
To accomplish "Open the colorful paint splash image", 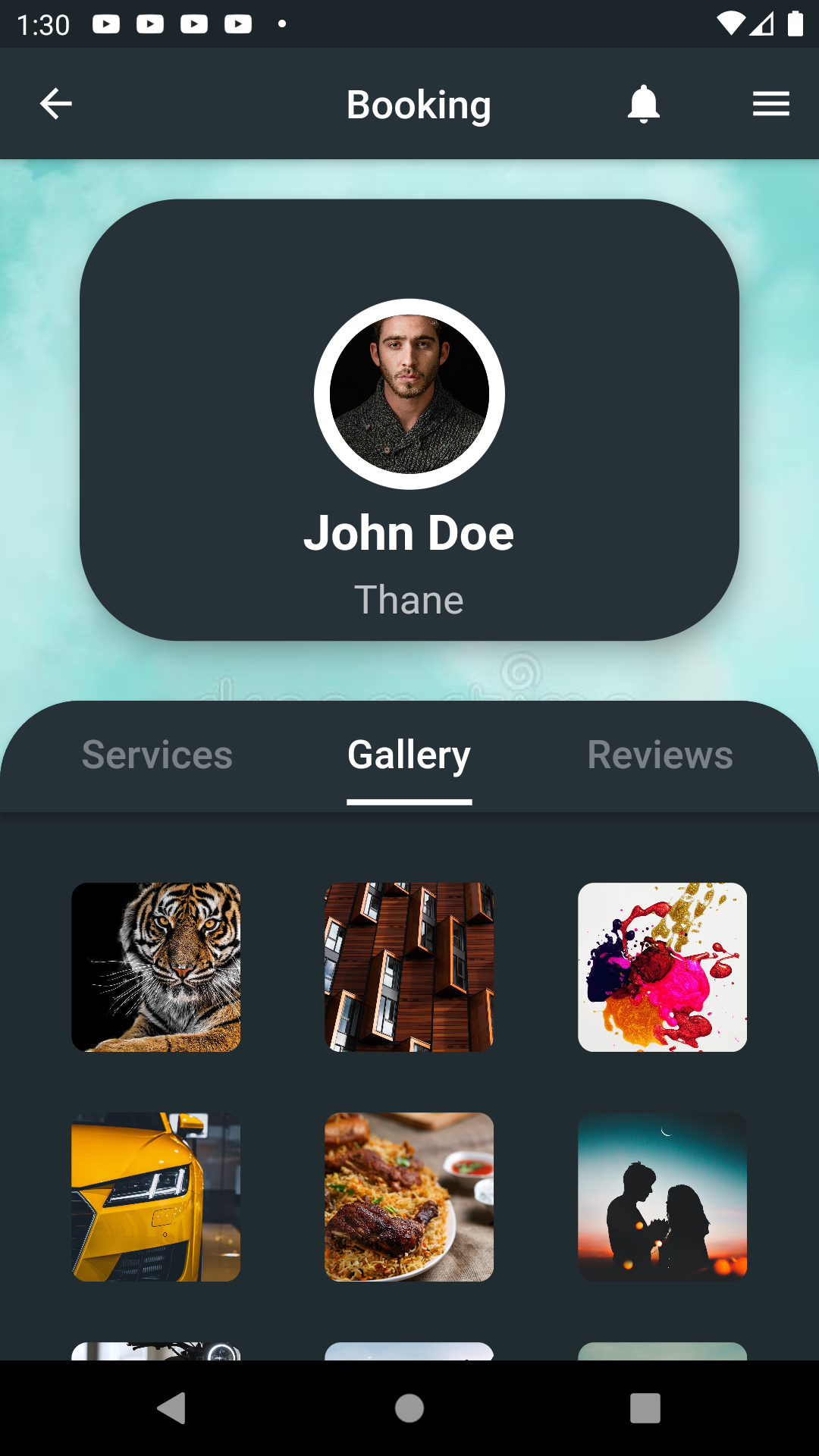I will 662,967.
